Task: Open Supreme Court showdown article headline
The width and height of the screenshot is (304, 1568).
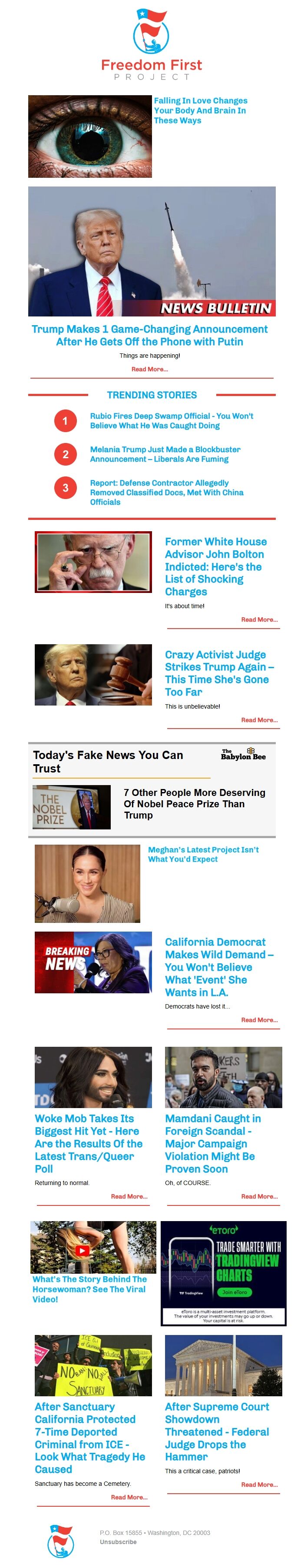Action: click(x=216, y=1432)
